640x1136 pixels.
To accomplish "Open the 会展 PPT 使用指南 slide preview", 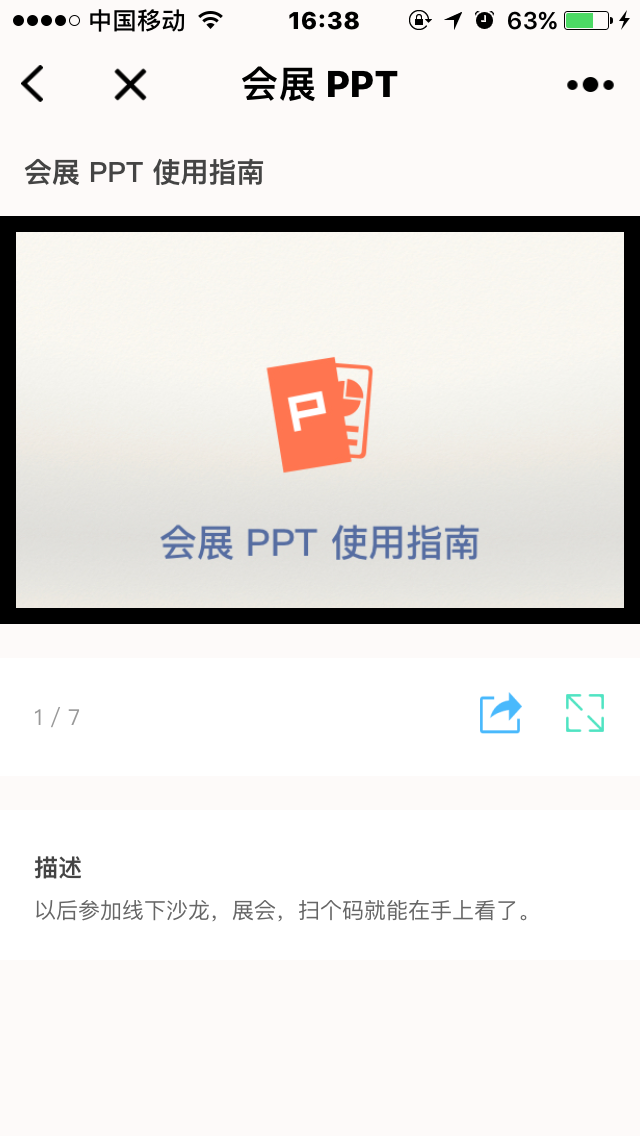I will tap(320, 420).
